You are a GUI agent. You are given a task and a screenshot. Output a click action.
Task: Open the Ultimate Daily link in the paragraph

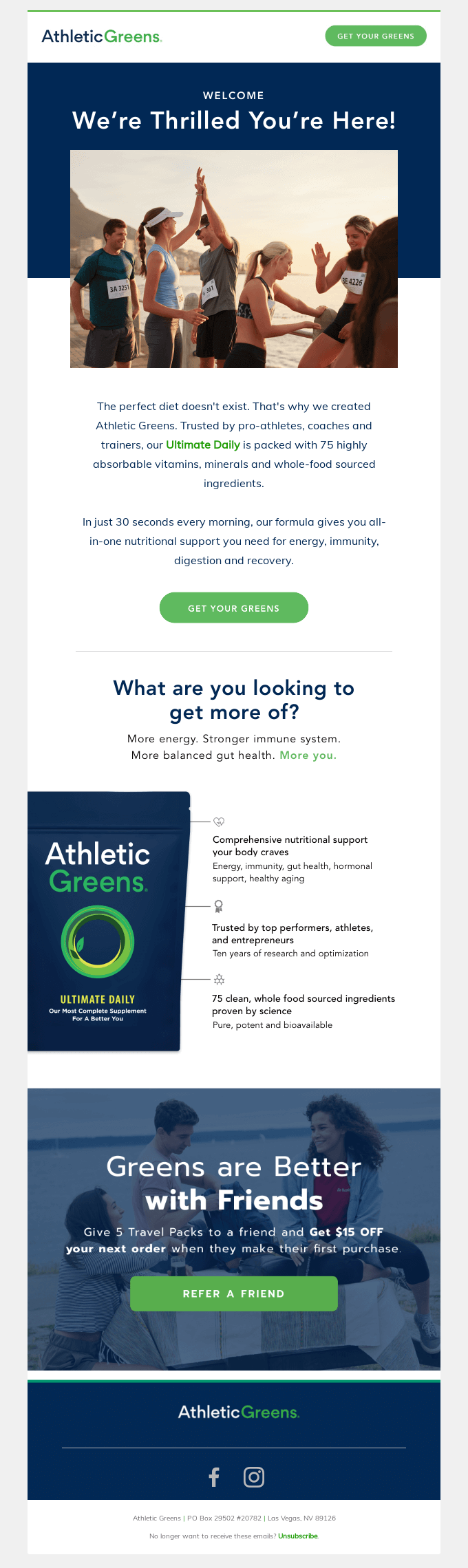(x=202, y=444)
